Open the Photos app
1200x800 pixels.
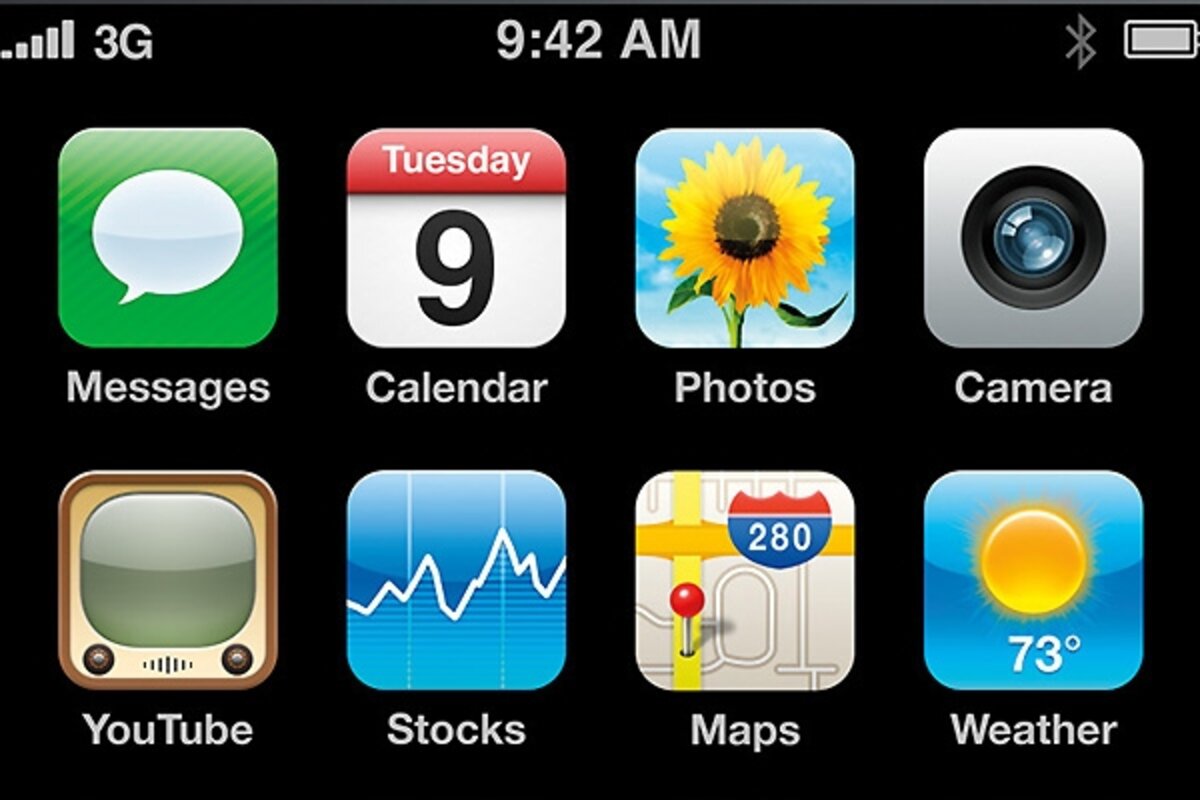(745, 238)
